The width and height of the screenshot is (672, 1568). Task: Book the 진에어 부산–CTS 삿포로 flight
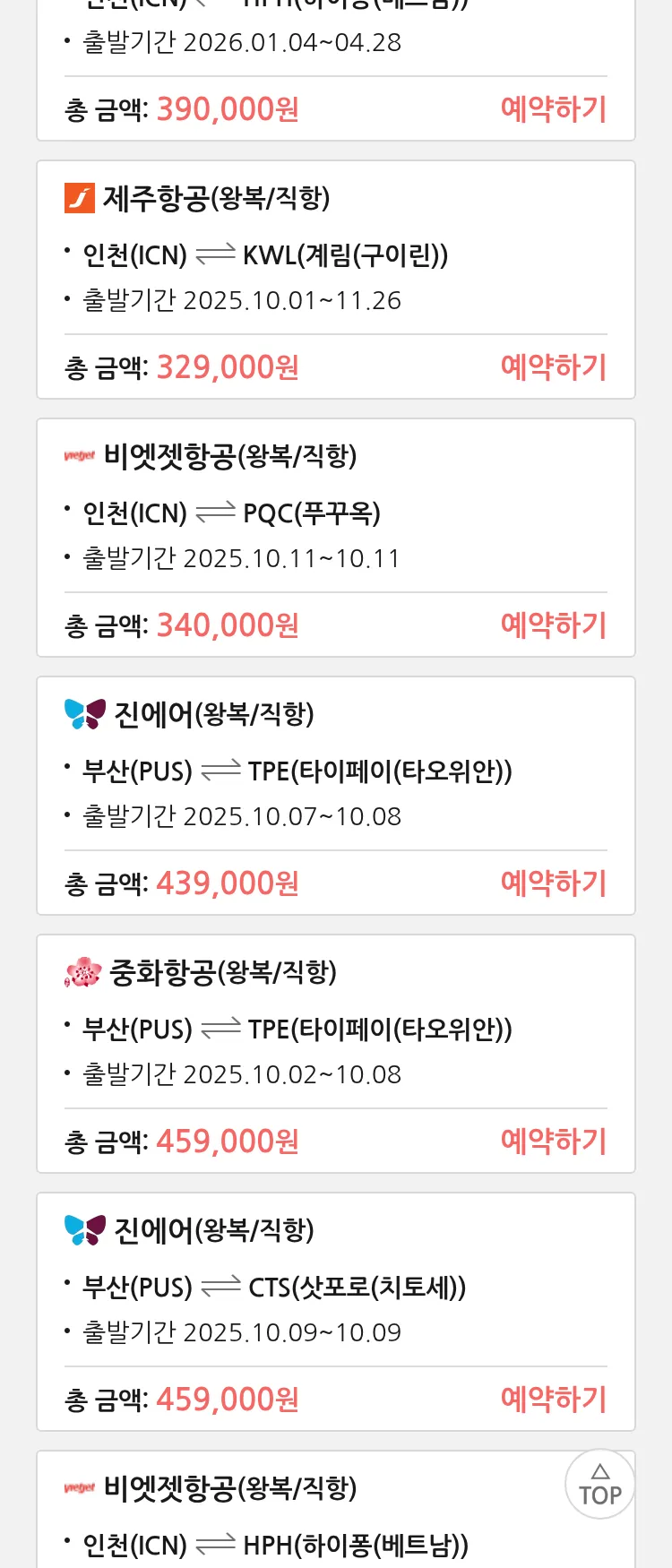coord(553,1400)
